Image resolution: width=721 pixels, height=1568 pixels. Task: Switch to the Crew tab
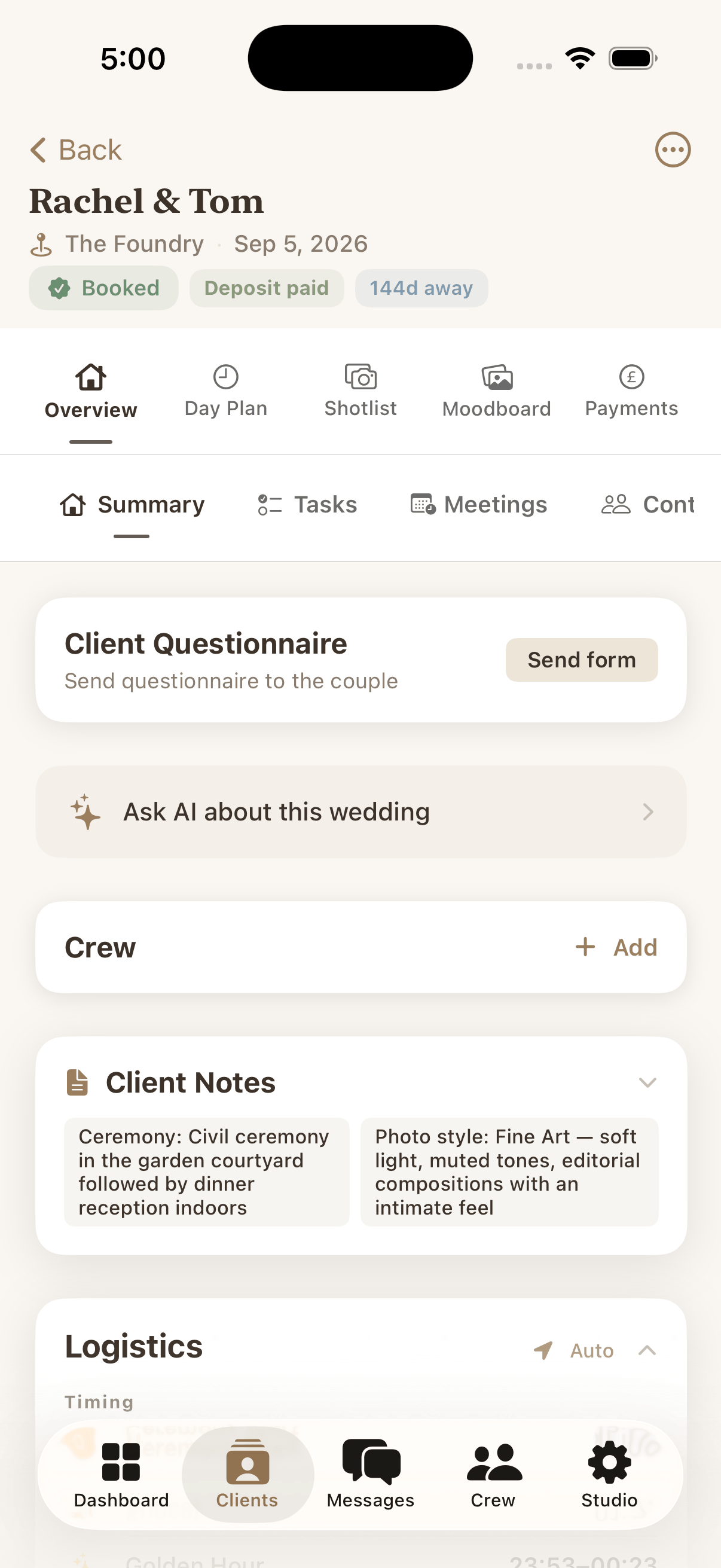pyautogui.click(x=493, y=1474)
